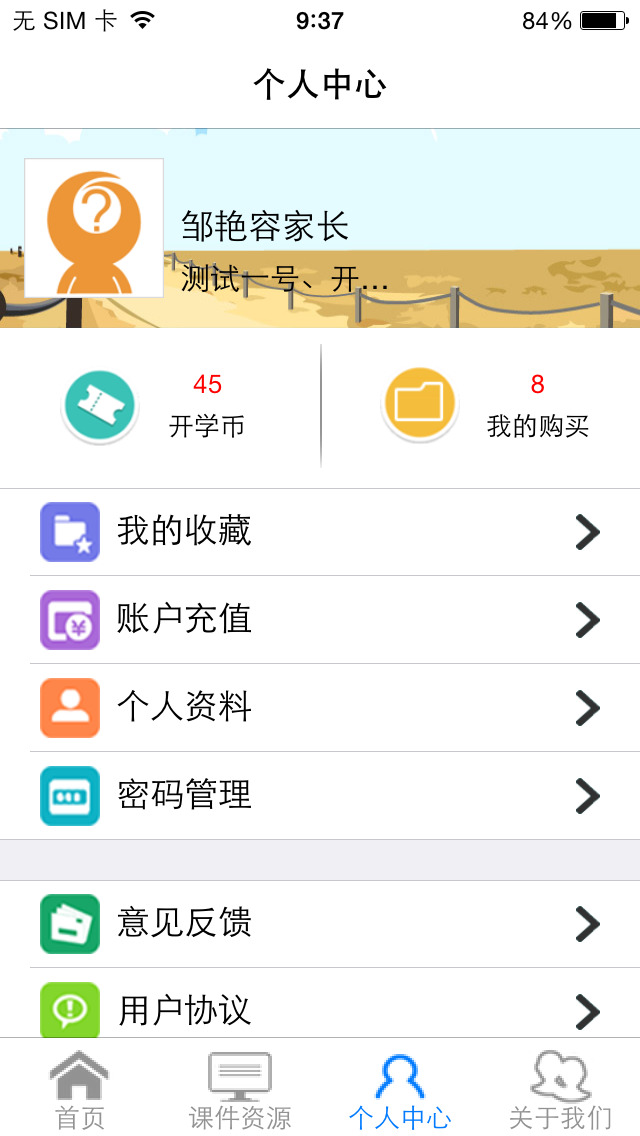This screenshot has height=1136, width=640.
Task: Open 开学币 balance
Action: pyautogui.click(x=160, y=407)
